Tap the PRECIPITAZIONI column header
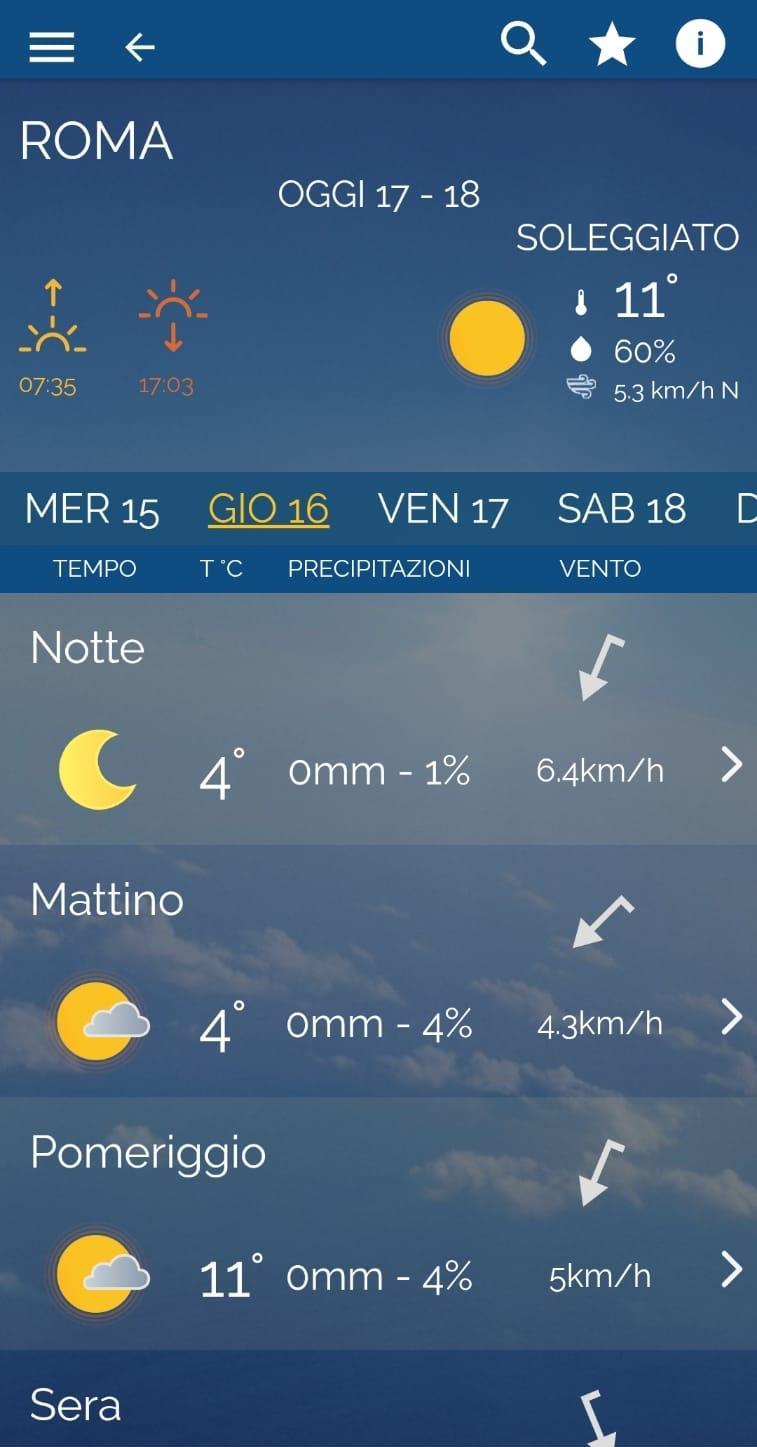 click(x=379, y=568)
